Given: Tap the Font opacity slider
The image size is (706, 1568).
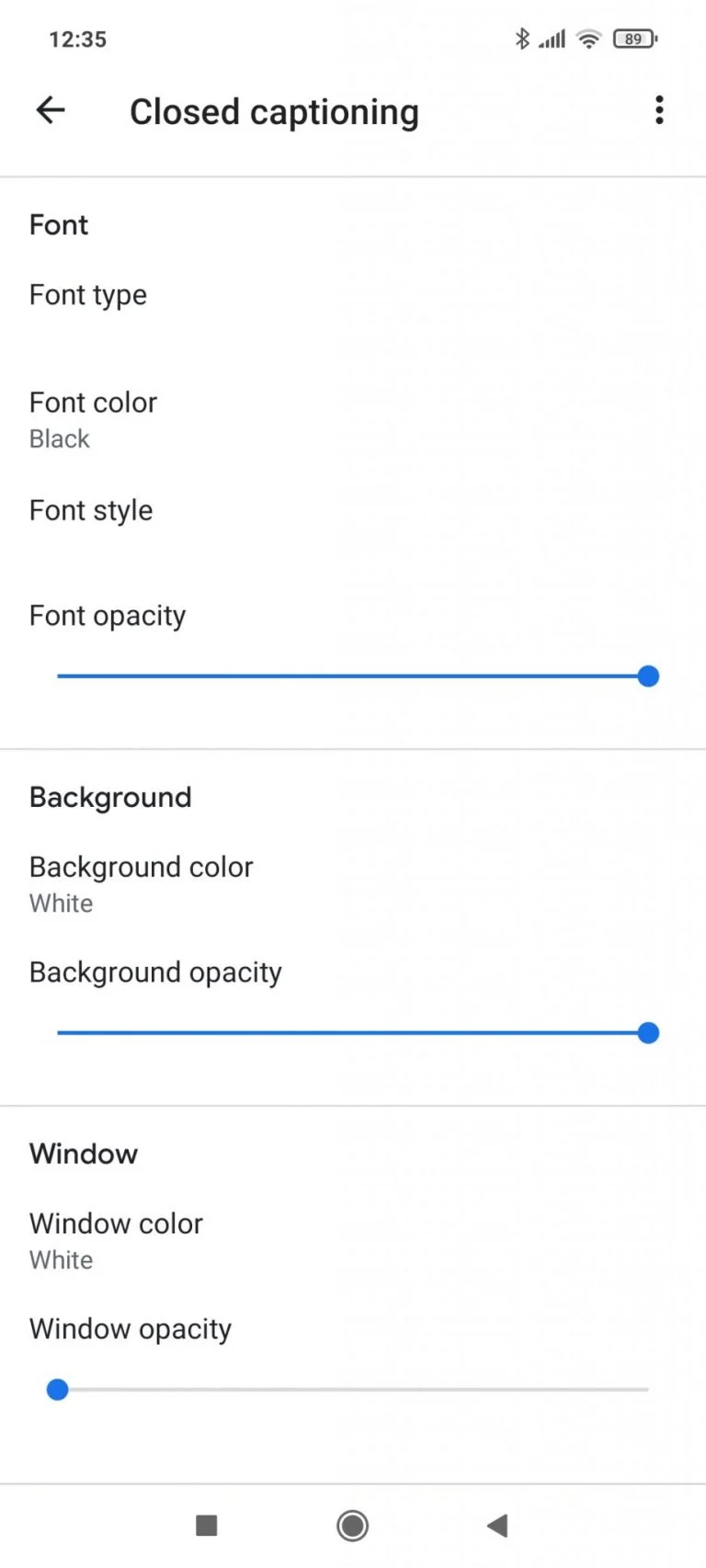Looking at the screenshot, I should tap(353, 676).
